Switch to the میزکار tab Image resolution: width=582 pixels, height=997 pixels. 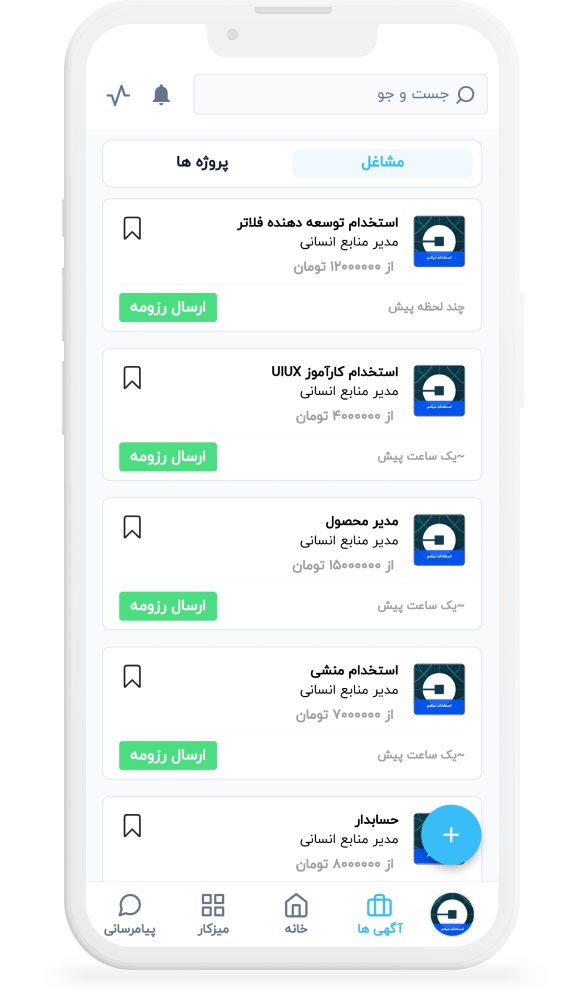(x=213, y=914)
